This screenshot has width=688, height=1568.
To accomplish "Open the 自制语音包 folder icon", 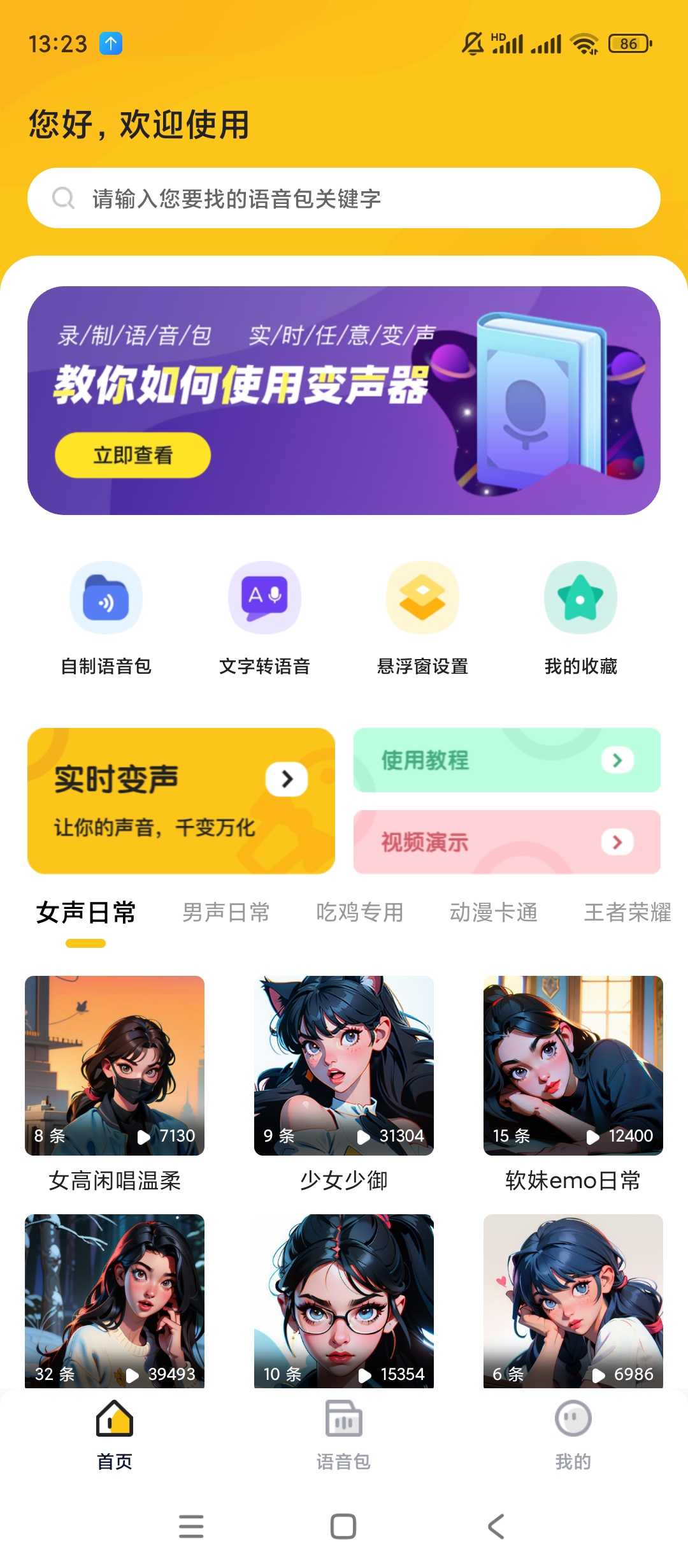I will (x=105, y=598).
